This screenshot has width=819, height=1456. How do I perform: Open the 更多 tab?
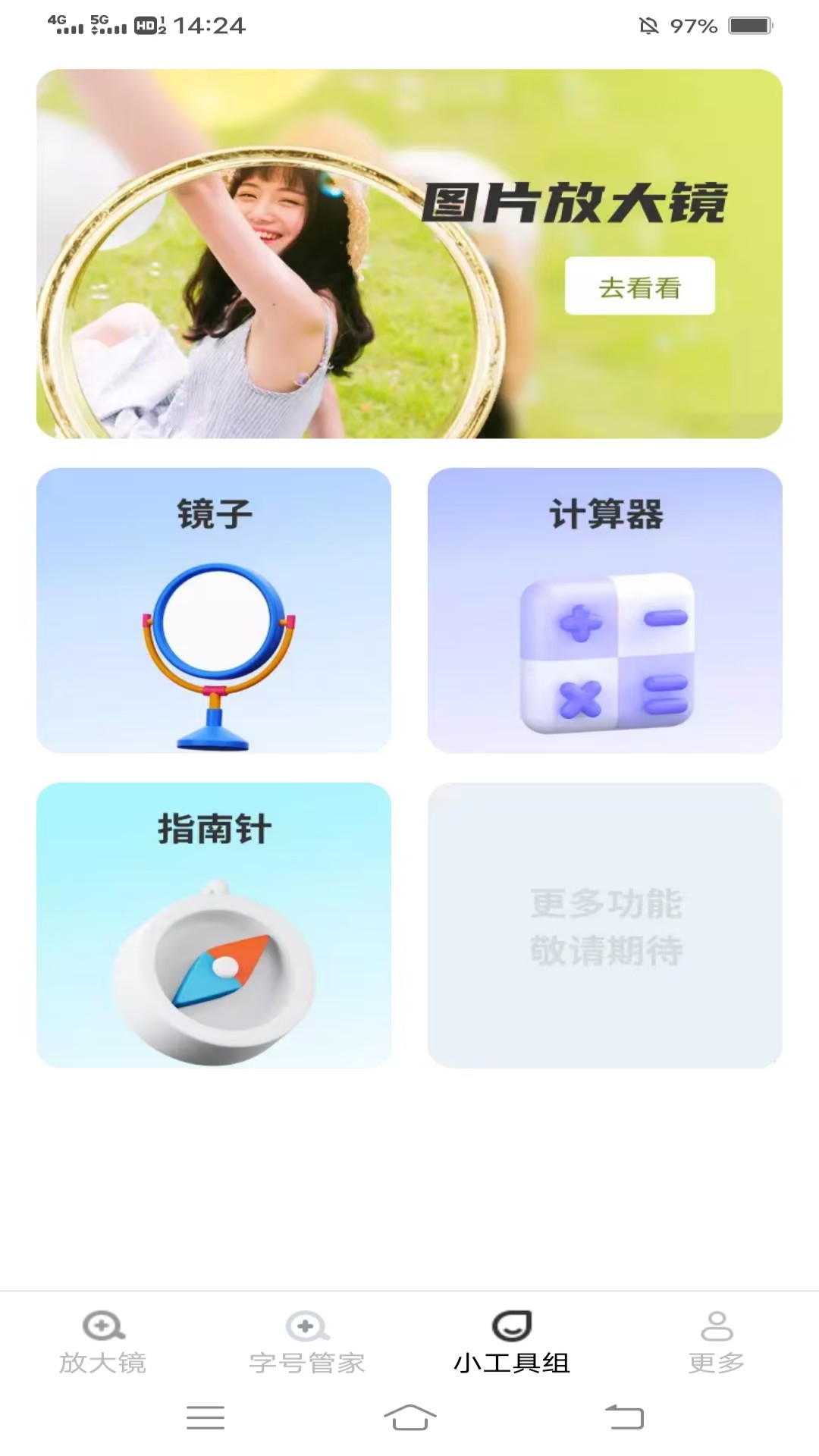[x=716, y=1343]
